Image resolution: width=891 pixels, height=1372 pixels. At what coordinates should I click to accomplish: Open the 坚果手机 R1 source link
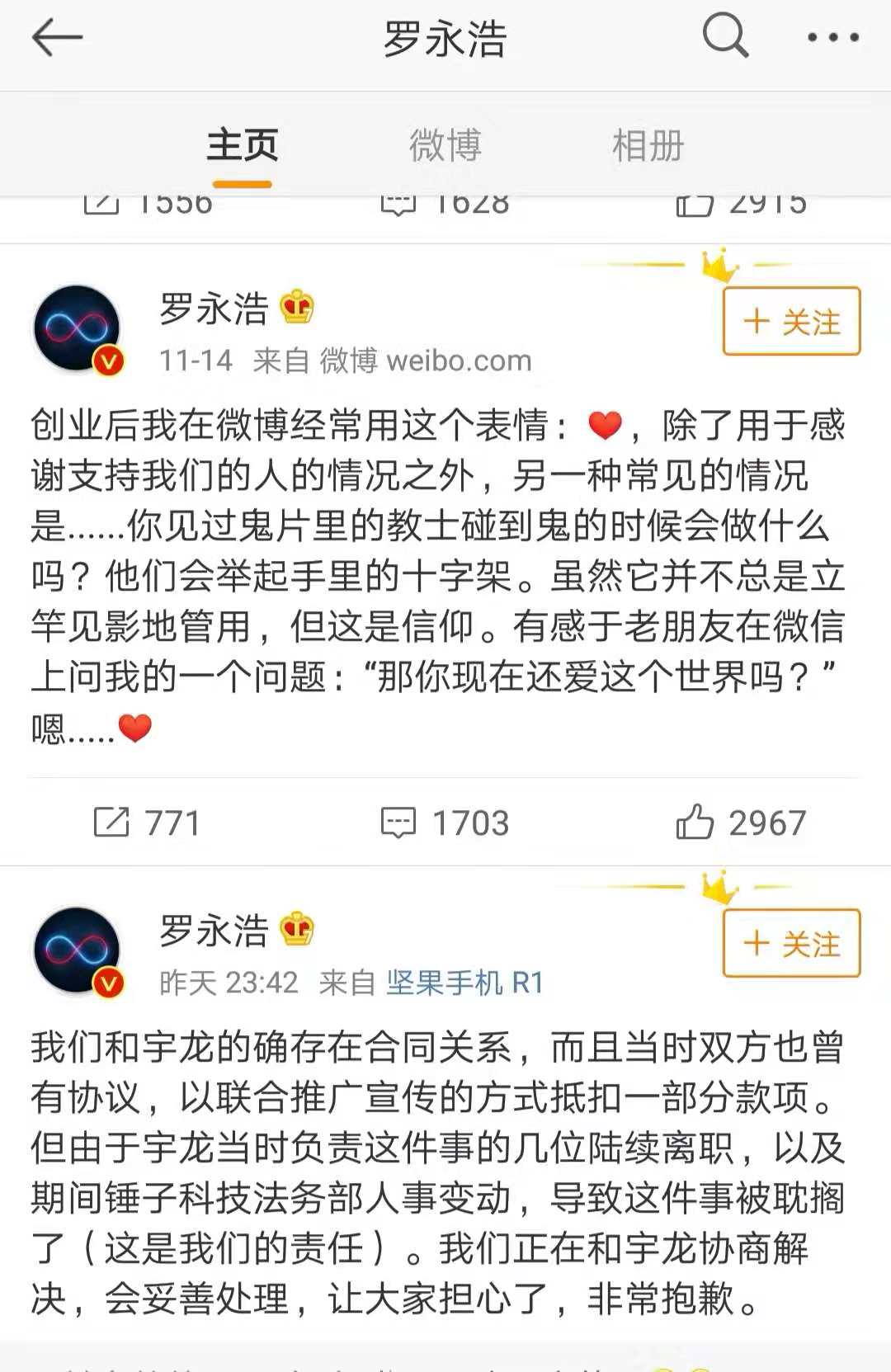point(464,983)
